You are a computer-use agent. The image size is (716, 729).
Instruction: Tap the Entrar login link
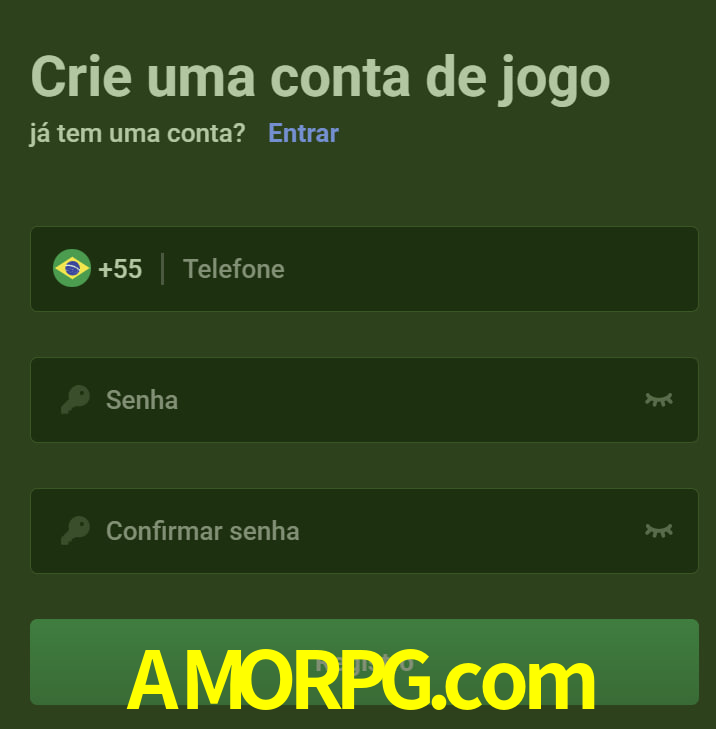[303, 133]
